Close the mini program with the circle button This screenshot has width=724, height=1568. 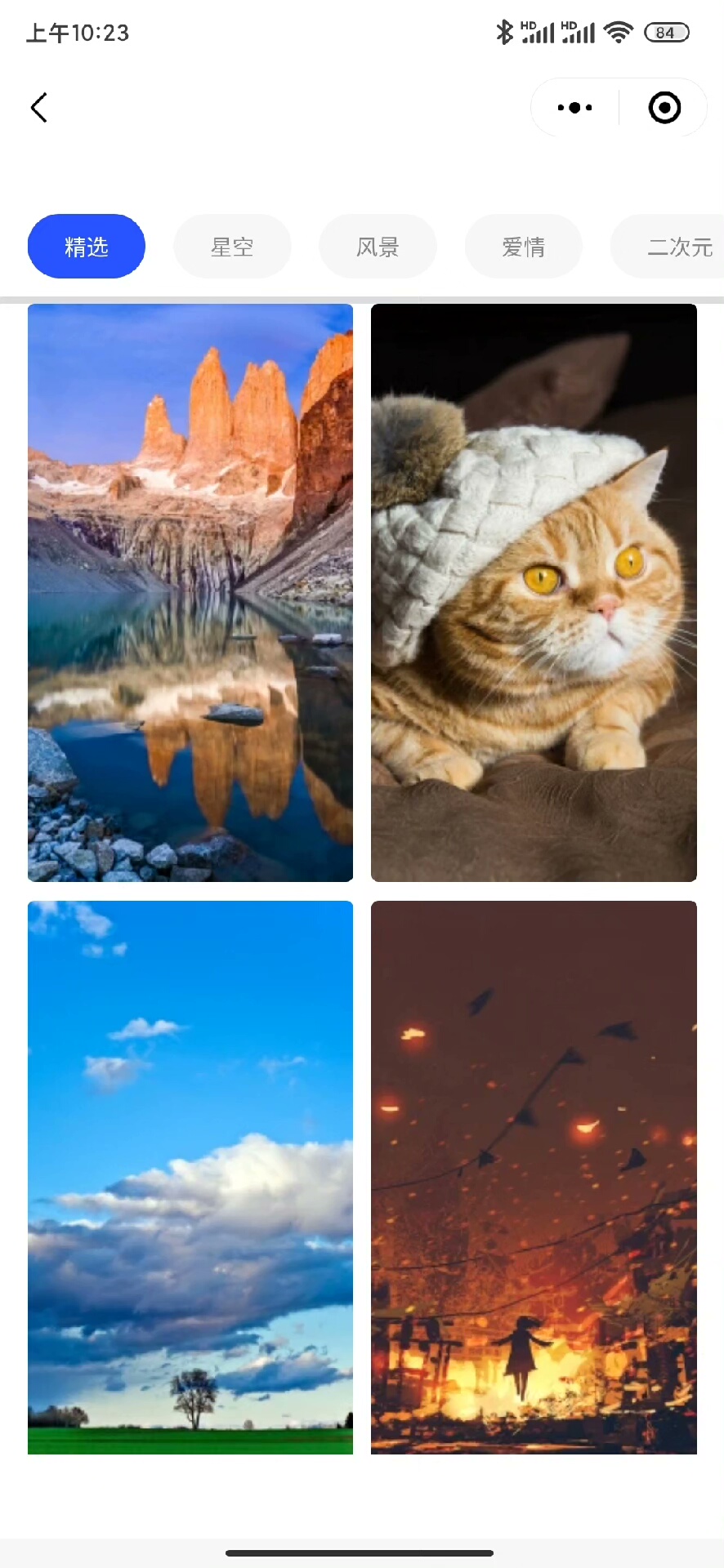pos(664,107)
